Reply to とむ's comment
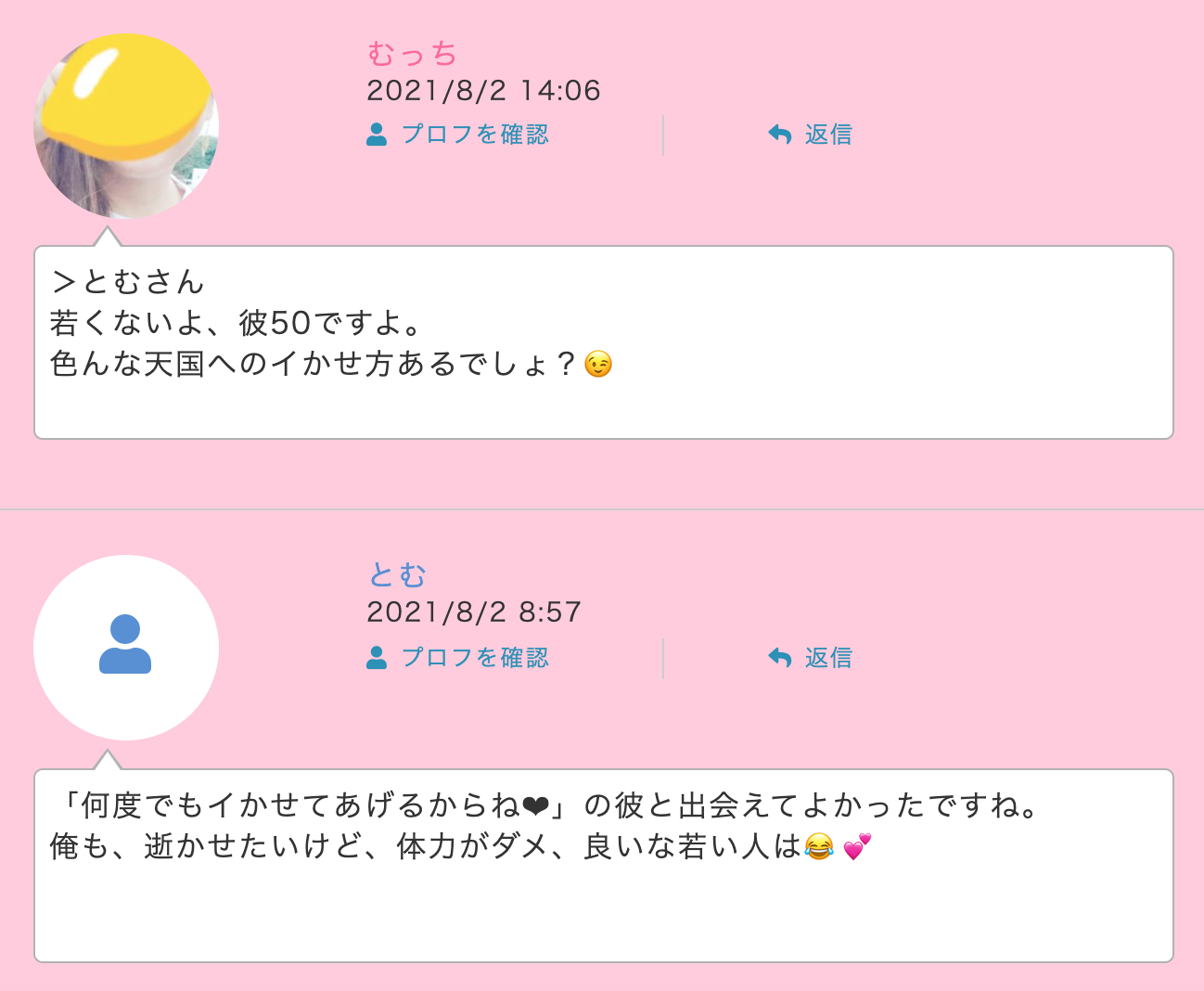Screen dimensions: 1204x991 [811, 658]
